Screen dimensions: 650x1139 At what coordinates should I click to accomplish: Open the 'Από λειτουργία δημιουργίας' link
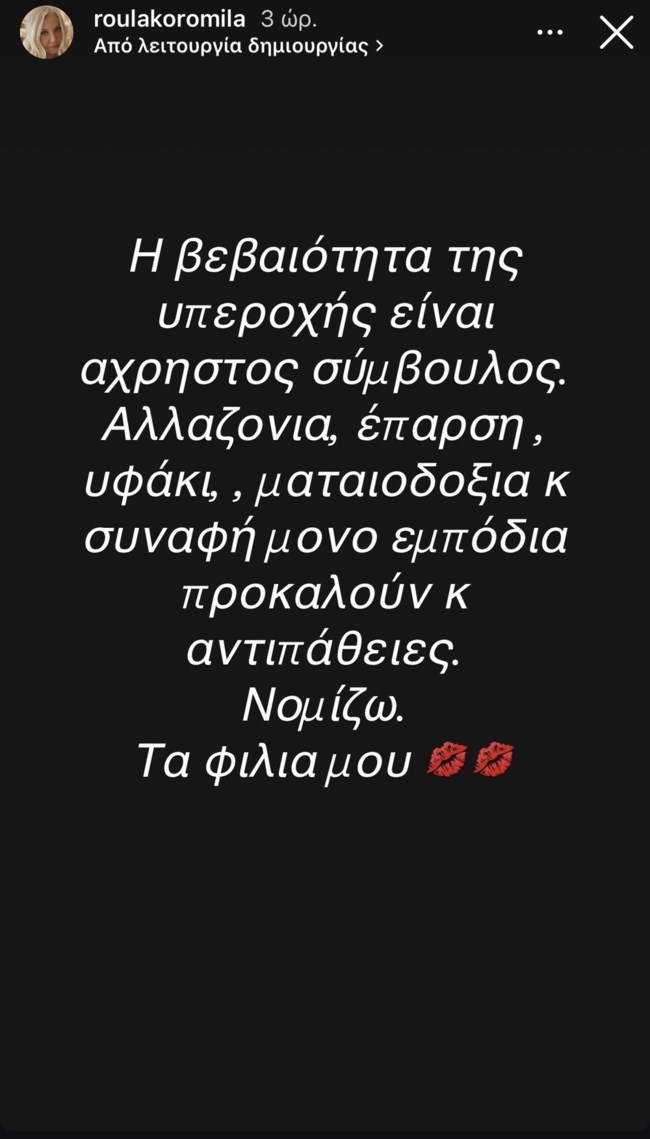pyautogui.click(x=238, y=46)
